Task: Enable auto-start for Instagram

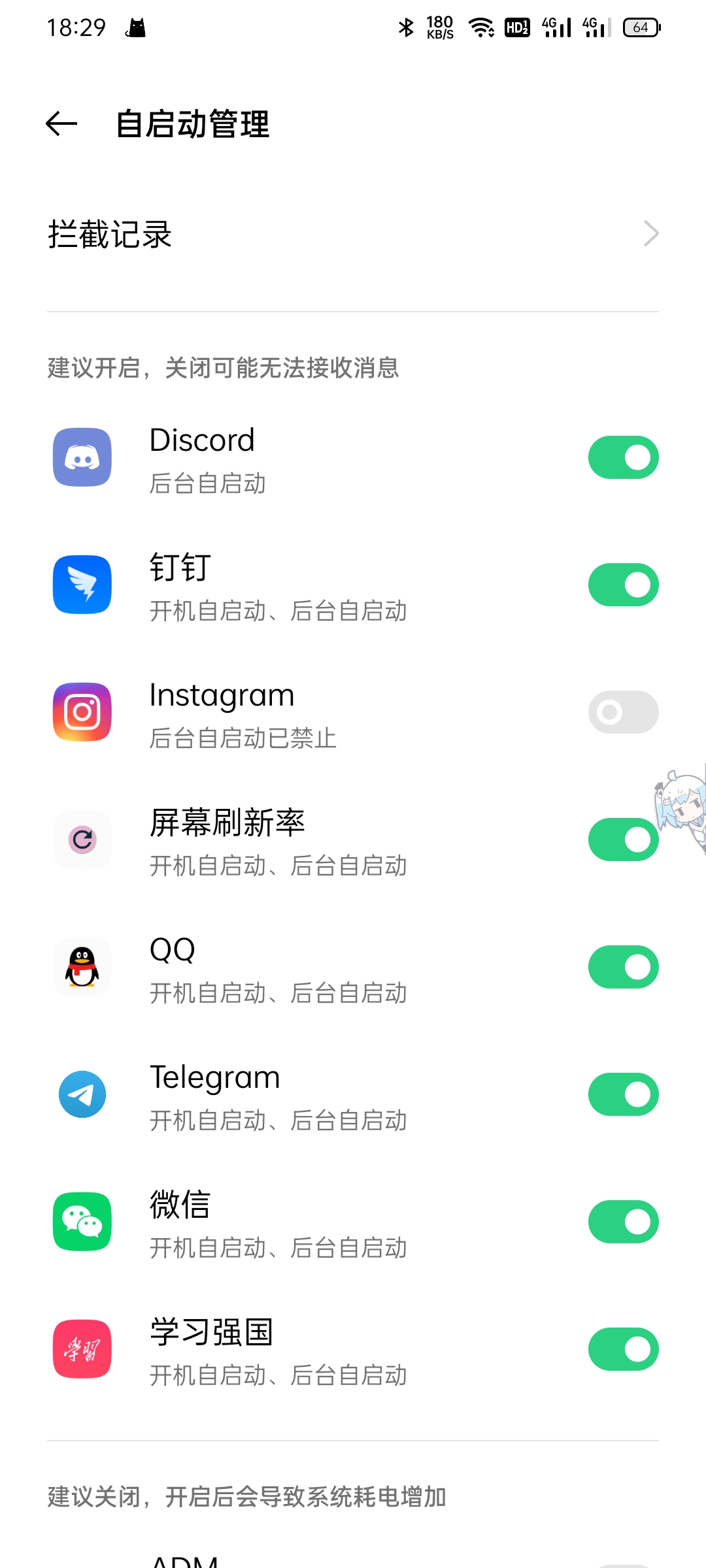Action: (x=623, y=712)
